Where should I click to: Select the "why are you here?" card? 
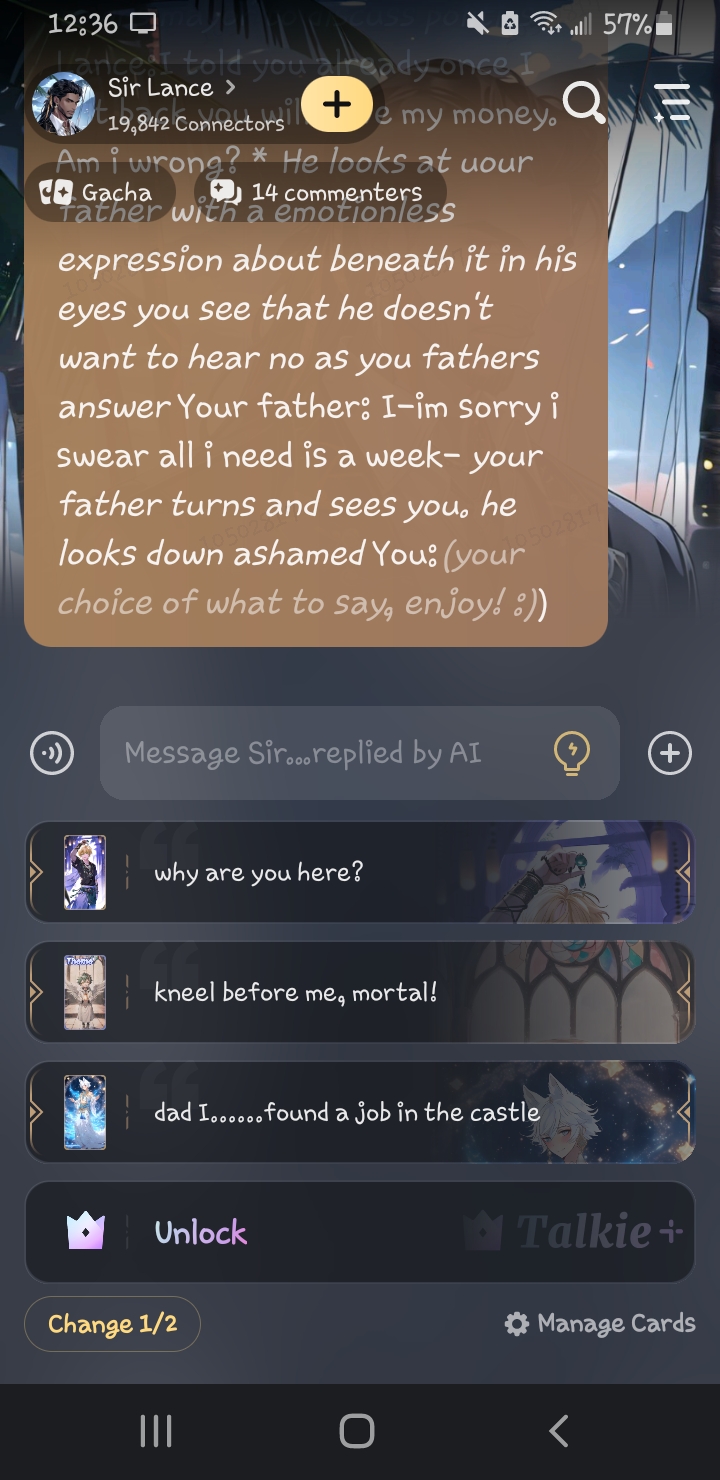coord(360,872)
